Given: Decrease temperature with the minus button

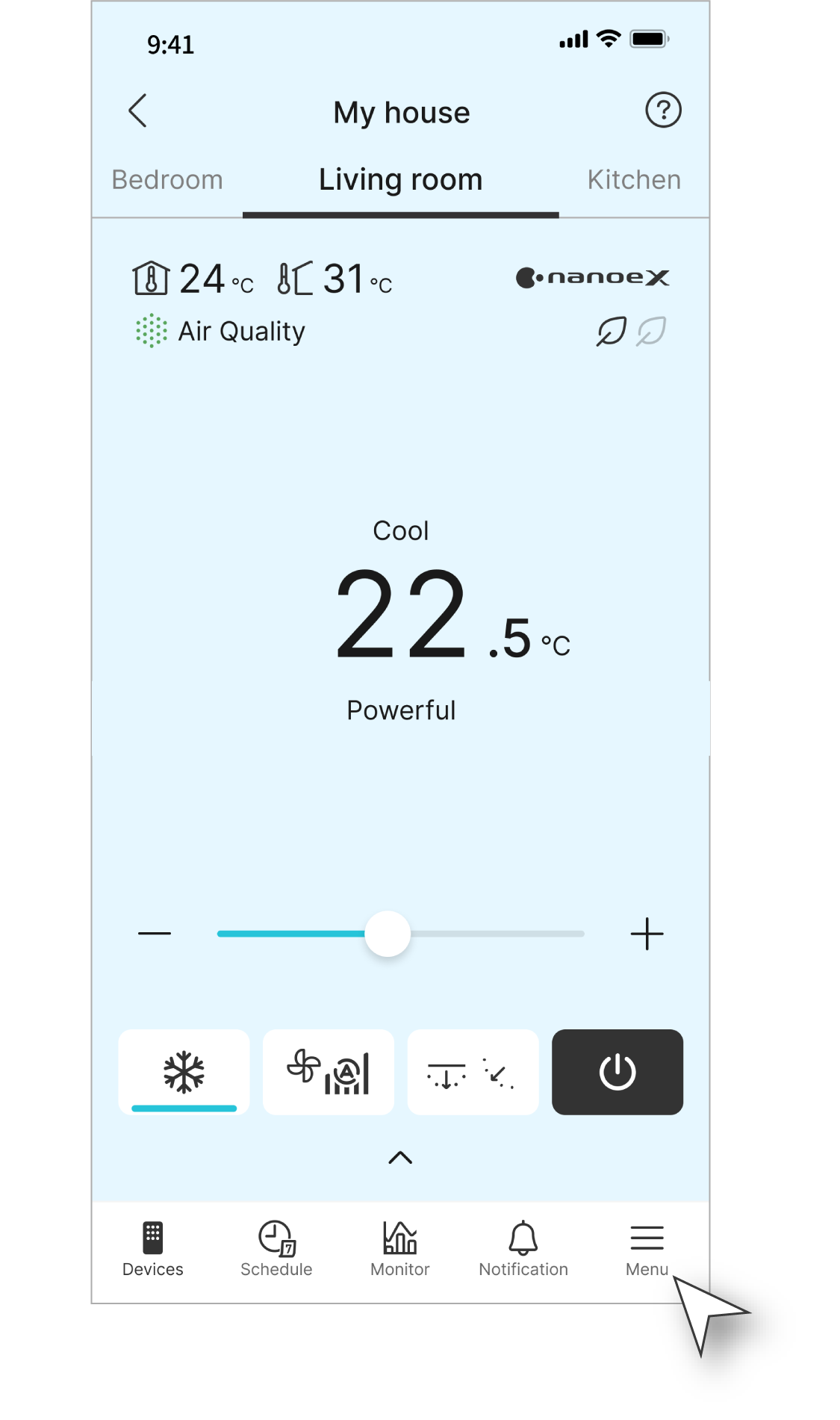Looking at the screenshot, I should [155, 934].
